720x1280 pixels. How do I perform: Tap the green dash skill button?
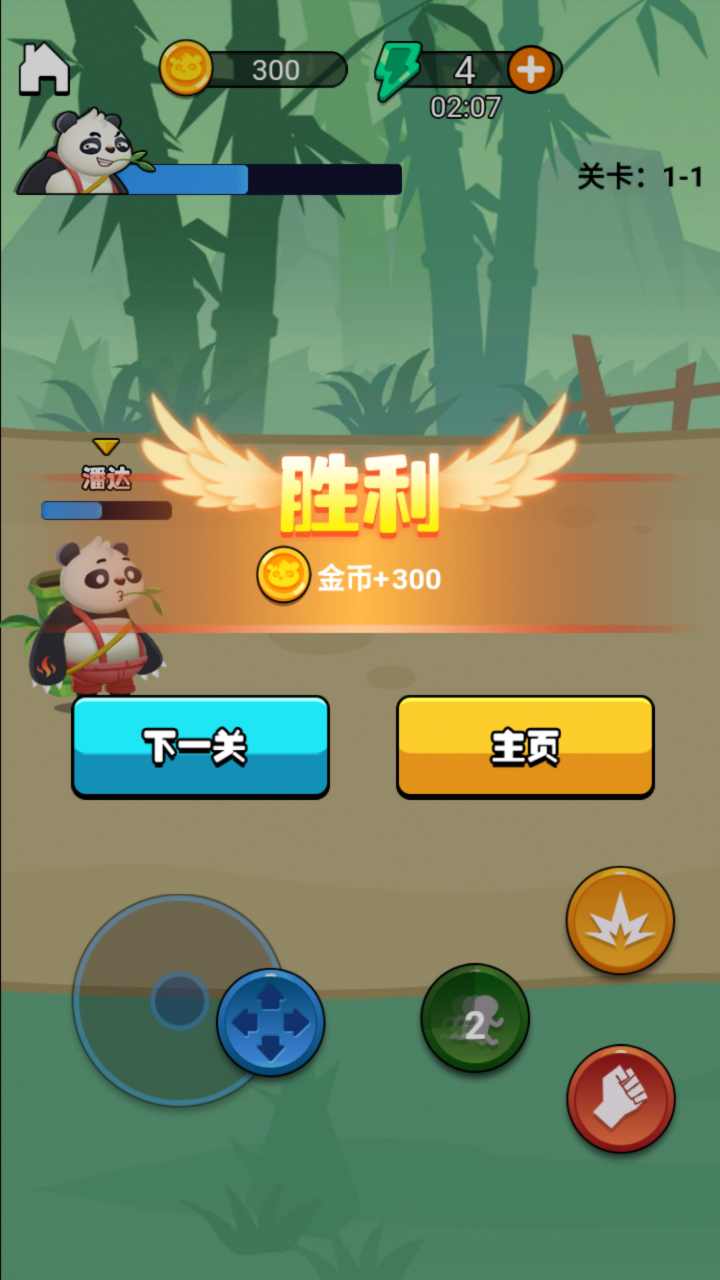pyautogui.click(x=475, y=1018)
